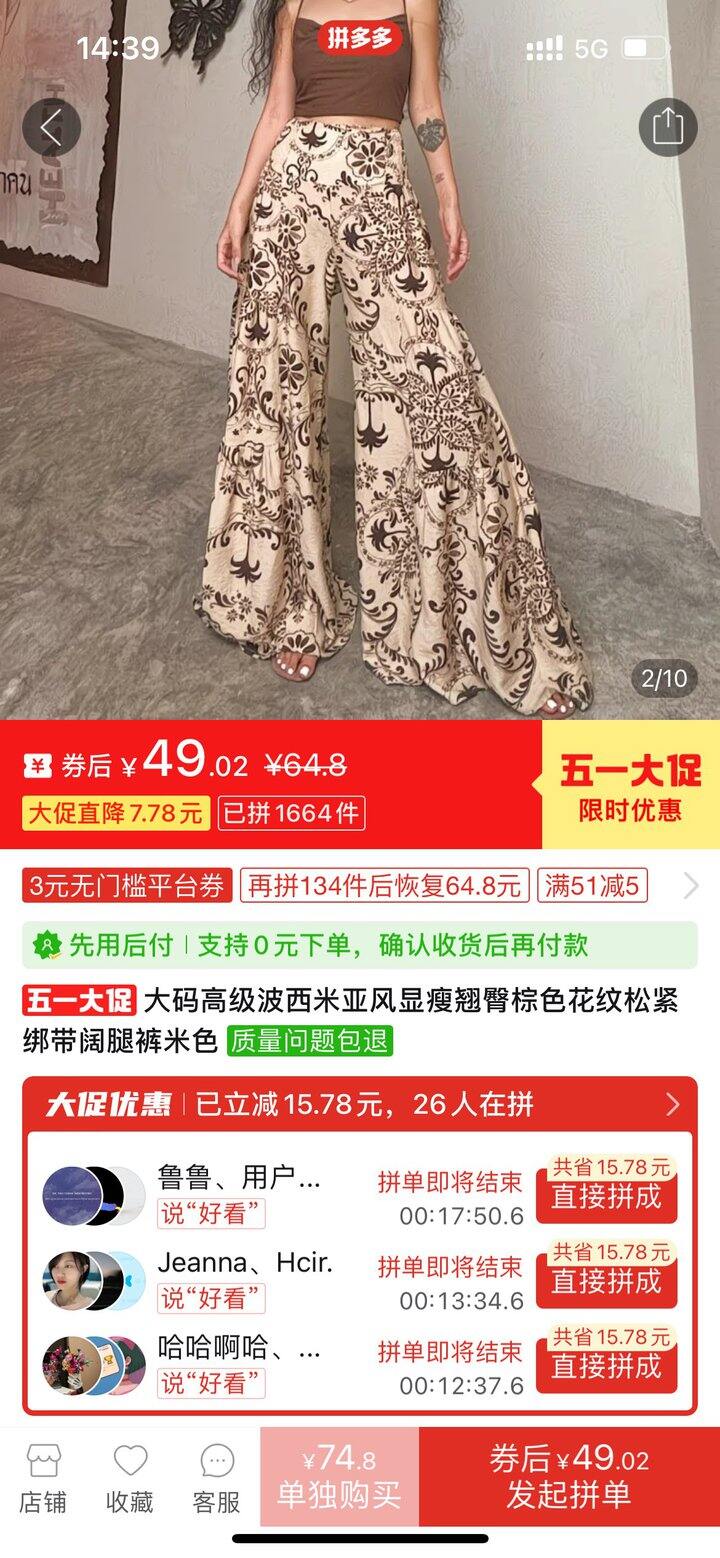Buy alone with 单独购买 at ¥74.8
The width and height of the screenshot is (720, 1558).
(339, 1477)
